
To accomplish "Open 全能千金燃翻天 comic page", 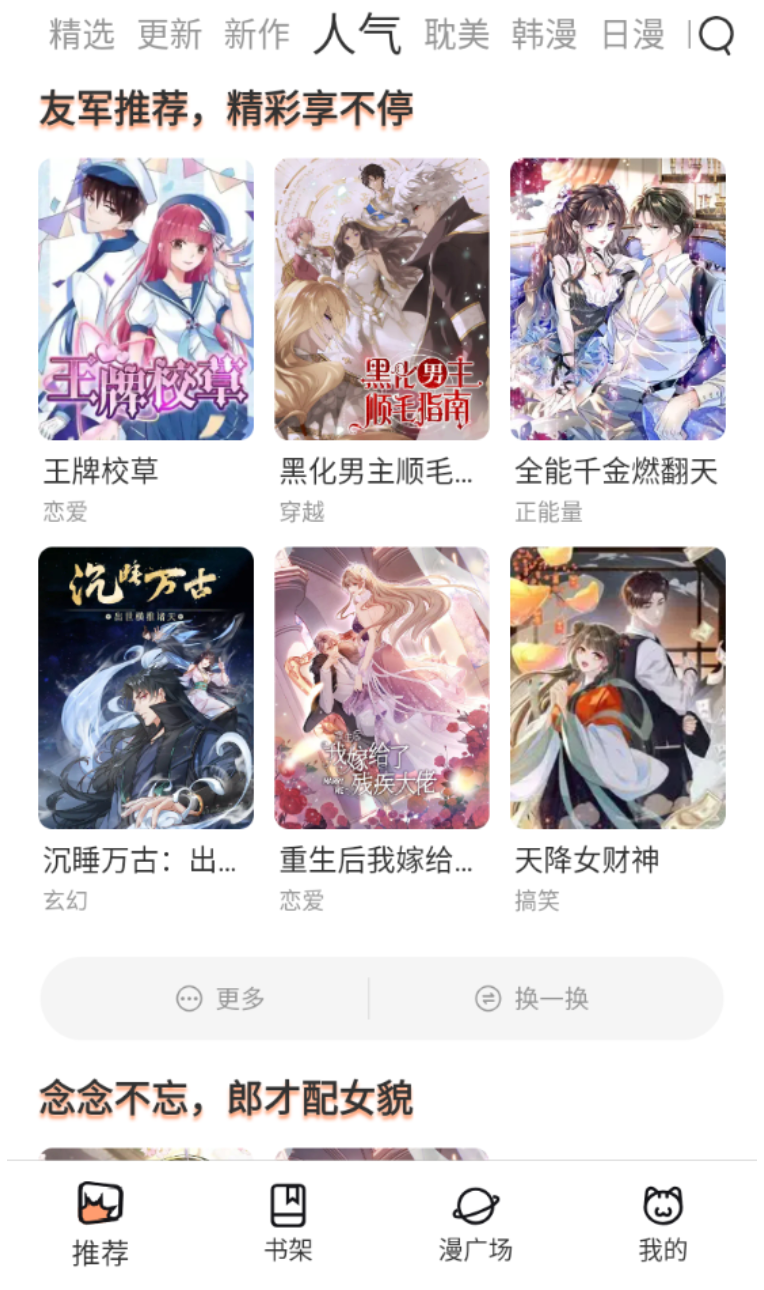I will point(618,297).
